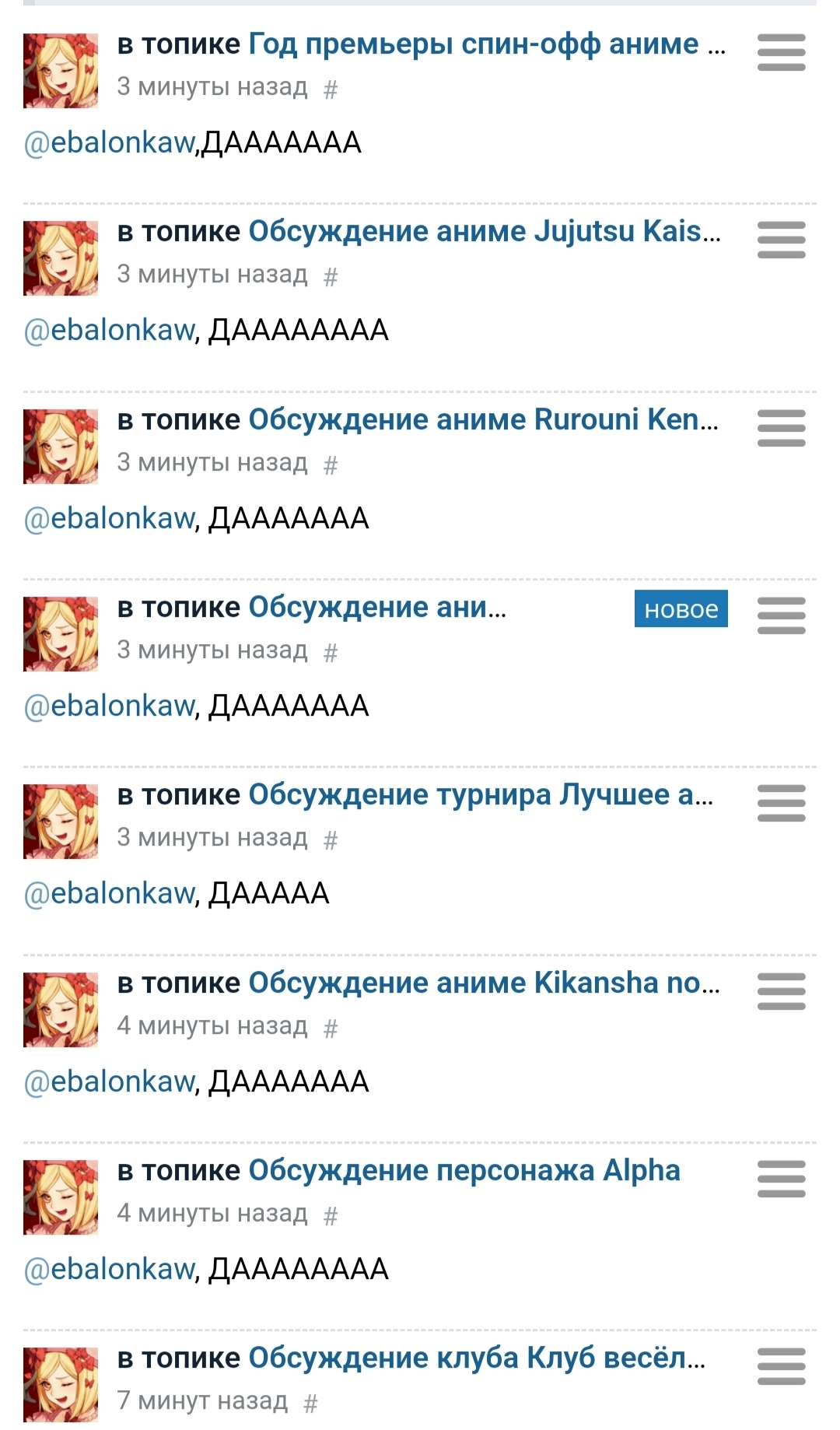The width and height of the screenshot is (840, 1430).
Task: Open menu for the Rurouni Ken comment
Action: point(781,428)
